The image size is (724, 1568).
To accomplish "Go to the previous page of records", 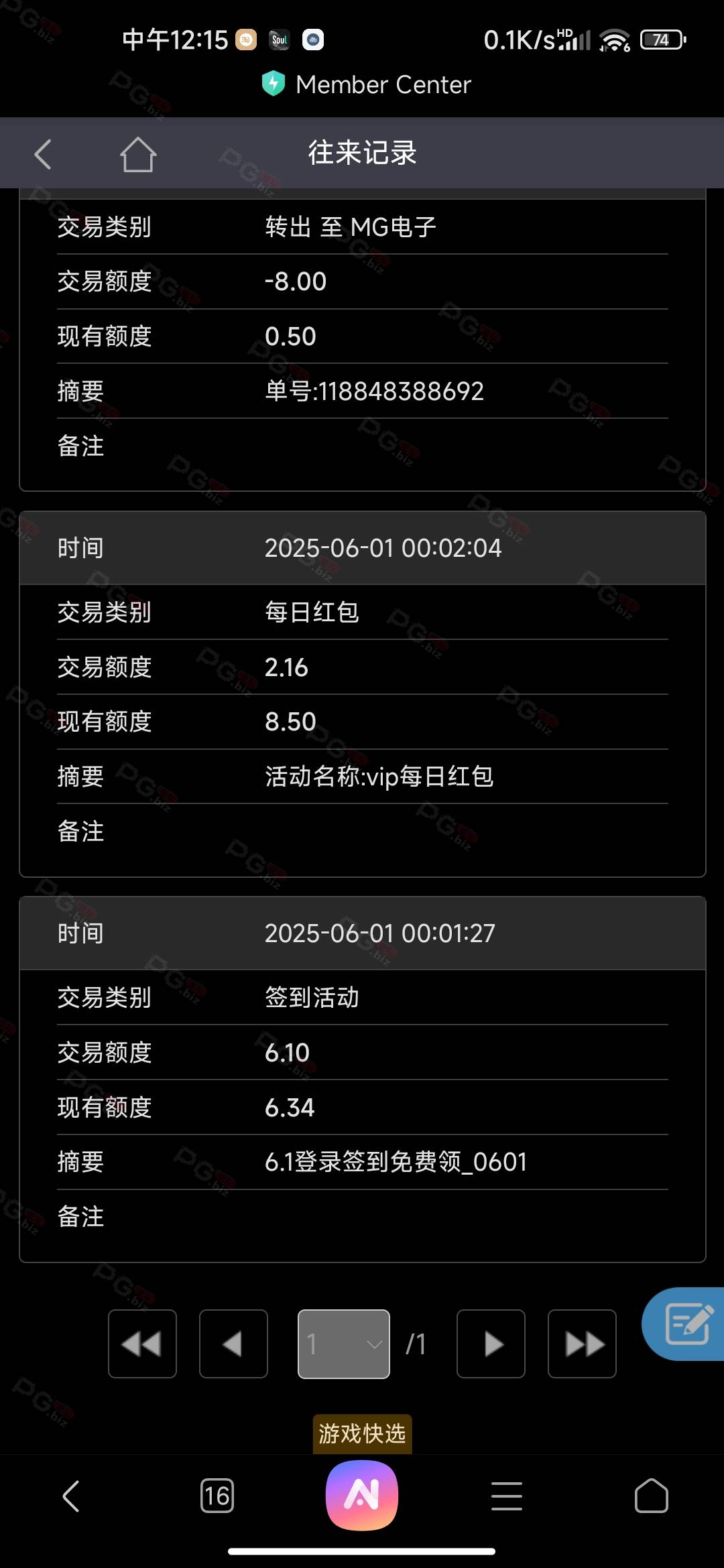I will point(233,1344).
